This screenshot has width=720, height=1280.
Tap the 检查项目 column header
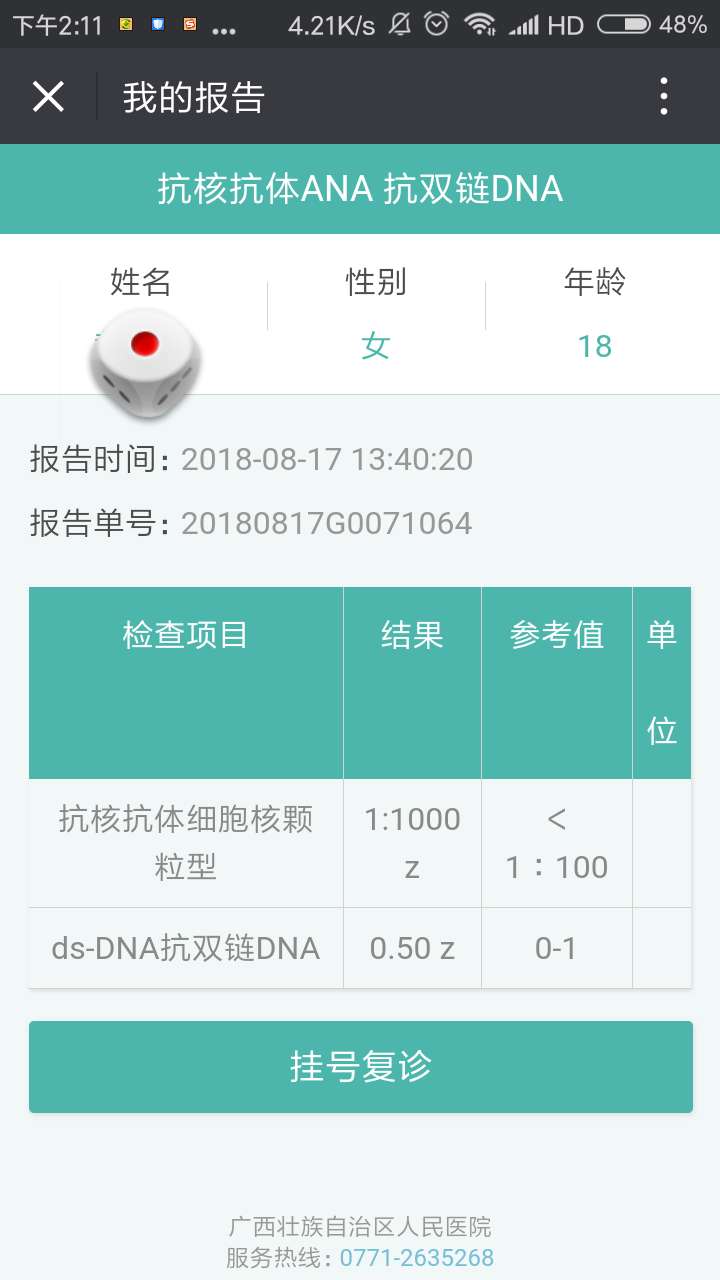point(186,634)
